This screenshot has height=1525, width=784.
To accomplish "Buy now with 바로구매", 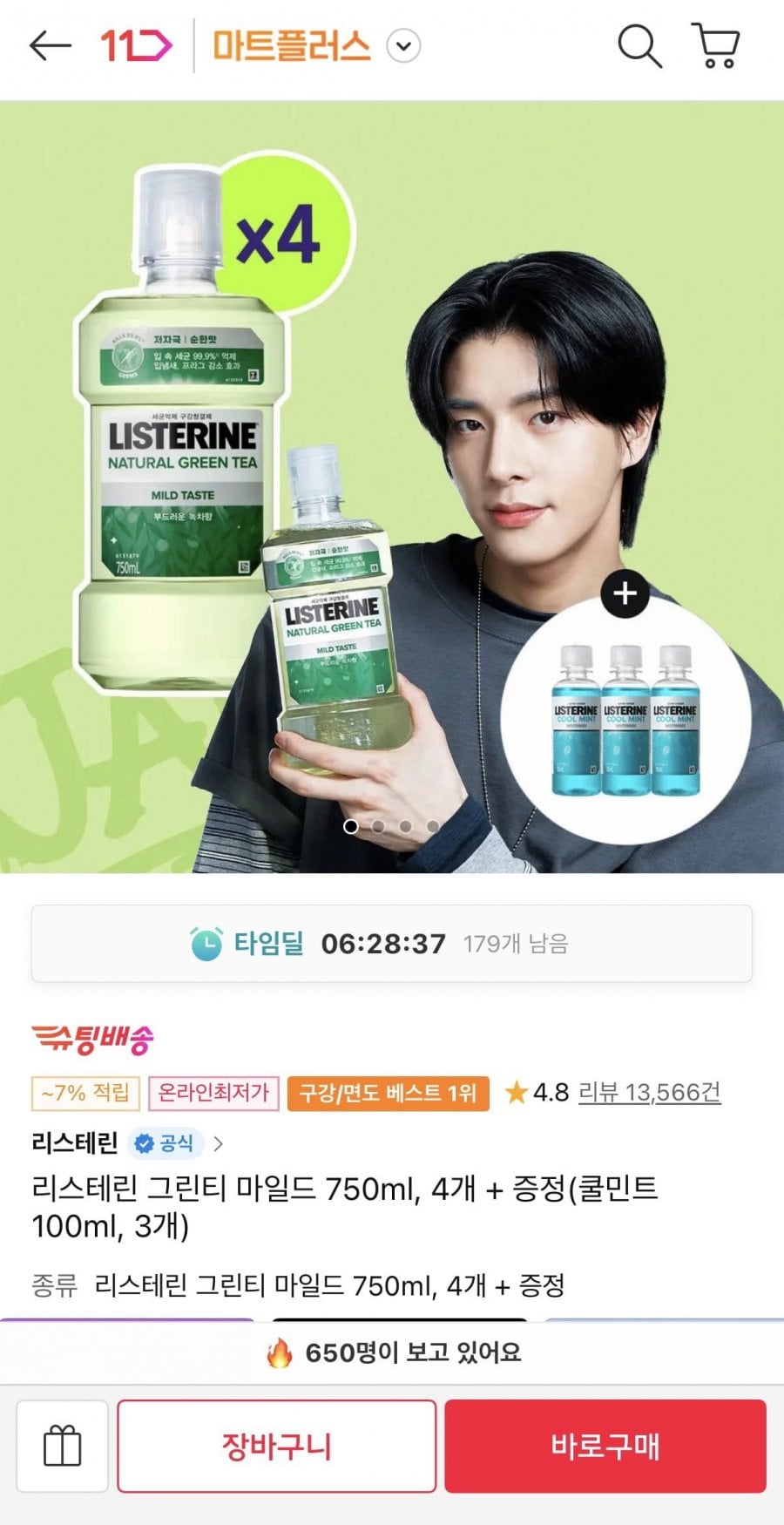I will 605,1446.
